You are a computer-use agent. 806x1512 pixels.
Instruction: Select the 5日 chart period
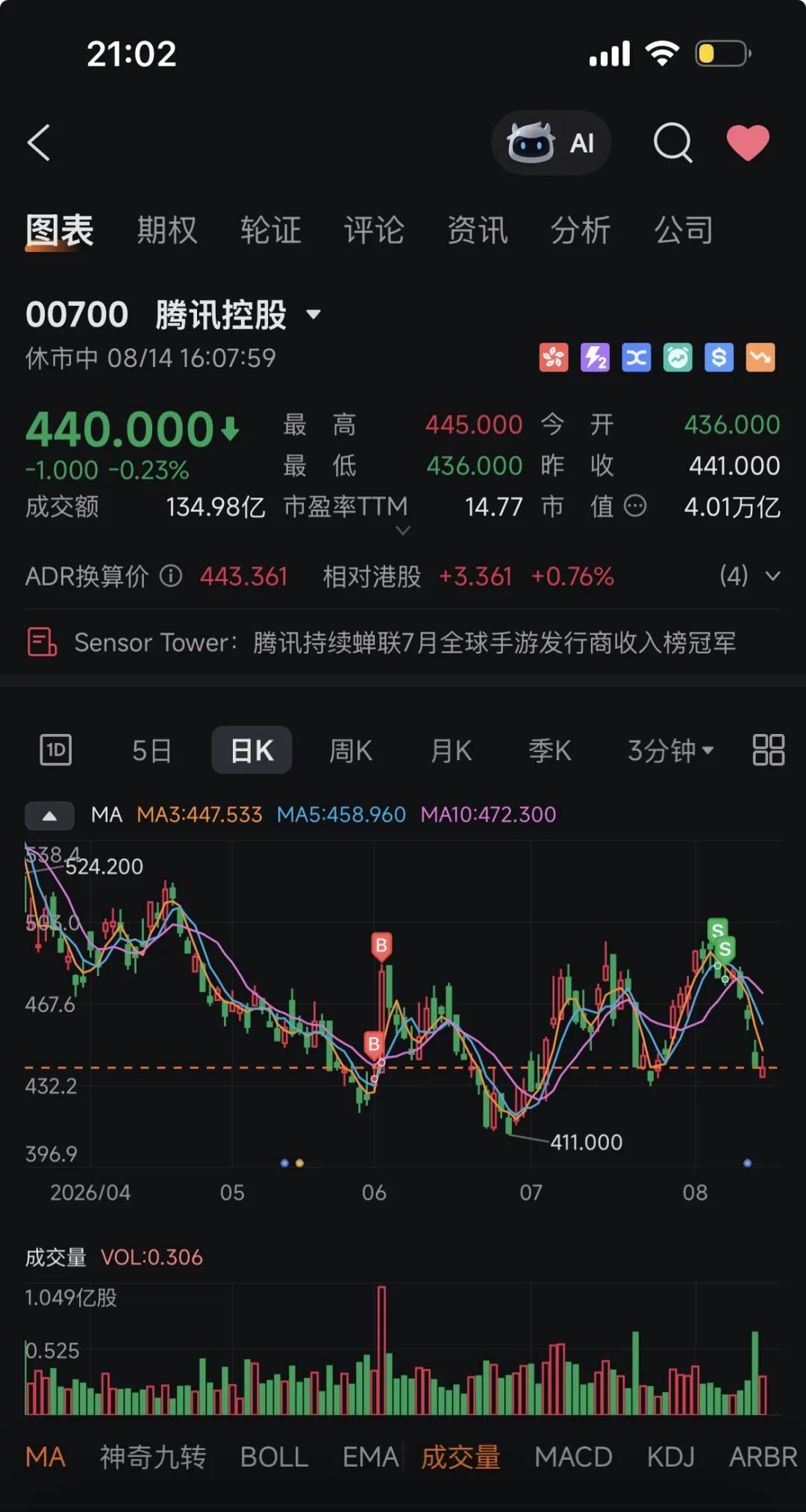point(152,750)
